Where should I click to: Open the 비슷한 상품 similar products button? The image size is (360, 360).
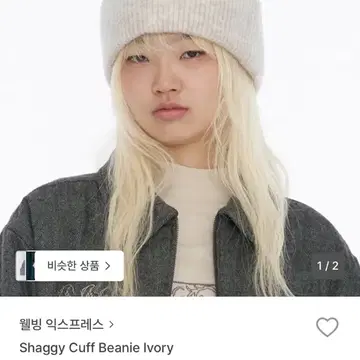(x=70, y=266)
